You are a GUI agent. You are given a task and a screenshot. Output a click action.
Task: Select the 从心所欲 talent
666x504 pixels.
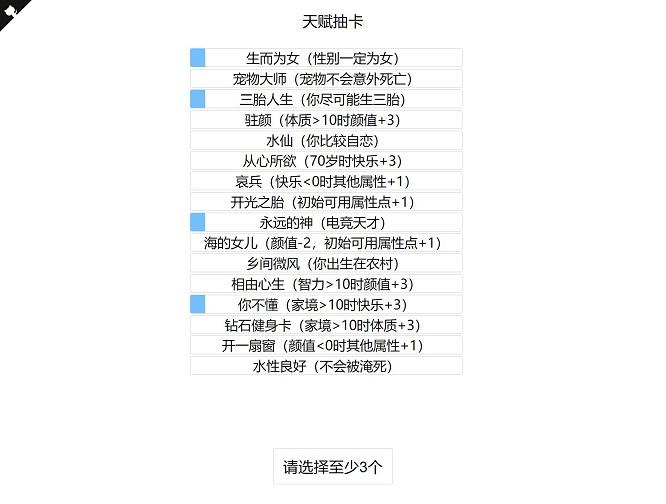(326, 161)
